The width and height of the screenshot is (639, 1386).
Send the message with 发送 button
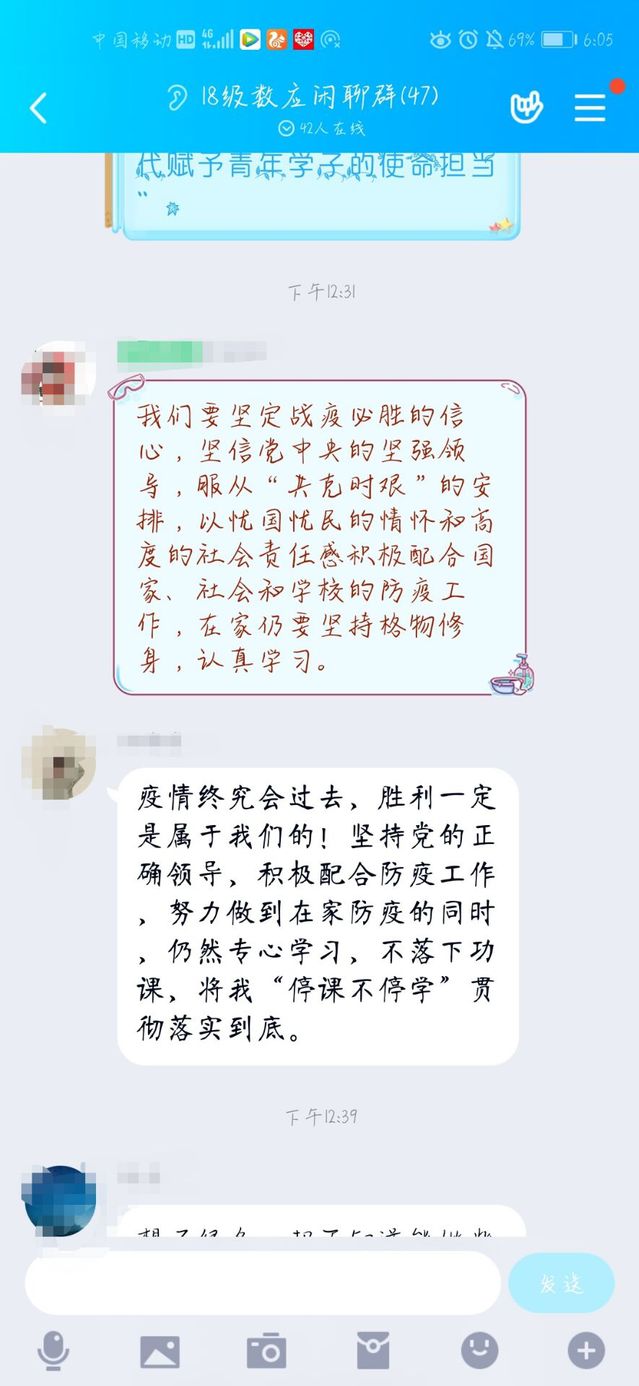tap(561, 1283)
